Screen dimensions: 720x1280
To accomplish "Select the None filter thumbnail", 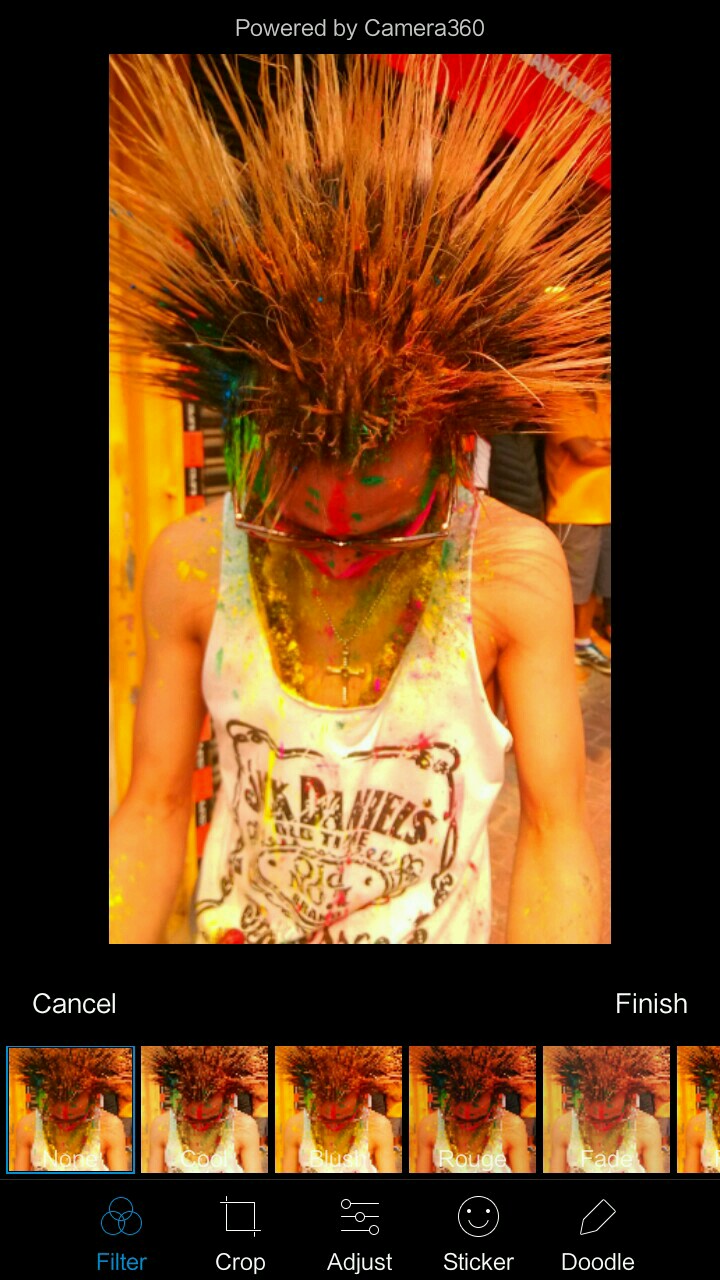I will tap(70, 1109).
